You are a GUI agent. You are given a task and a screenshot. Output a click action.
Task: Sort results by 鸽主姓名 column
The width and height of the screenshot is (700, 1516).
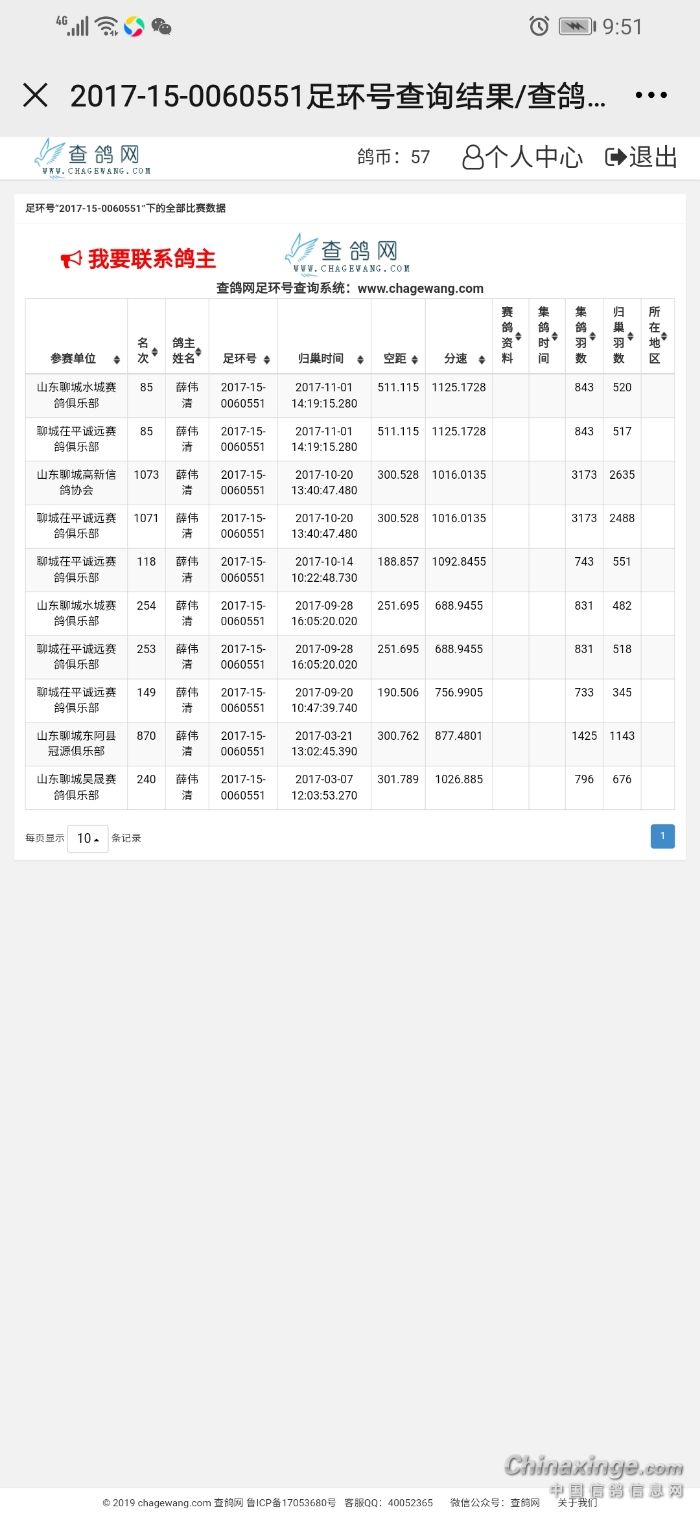pyautogui.click(x=186, y=350)
